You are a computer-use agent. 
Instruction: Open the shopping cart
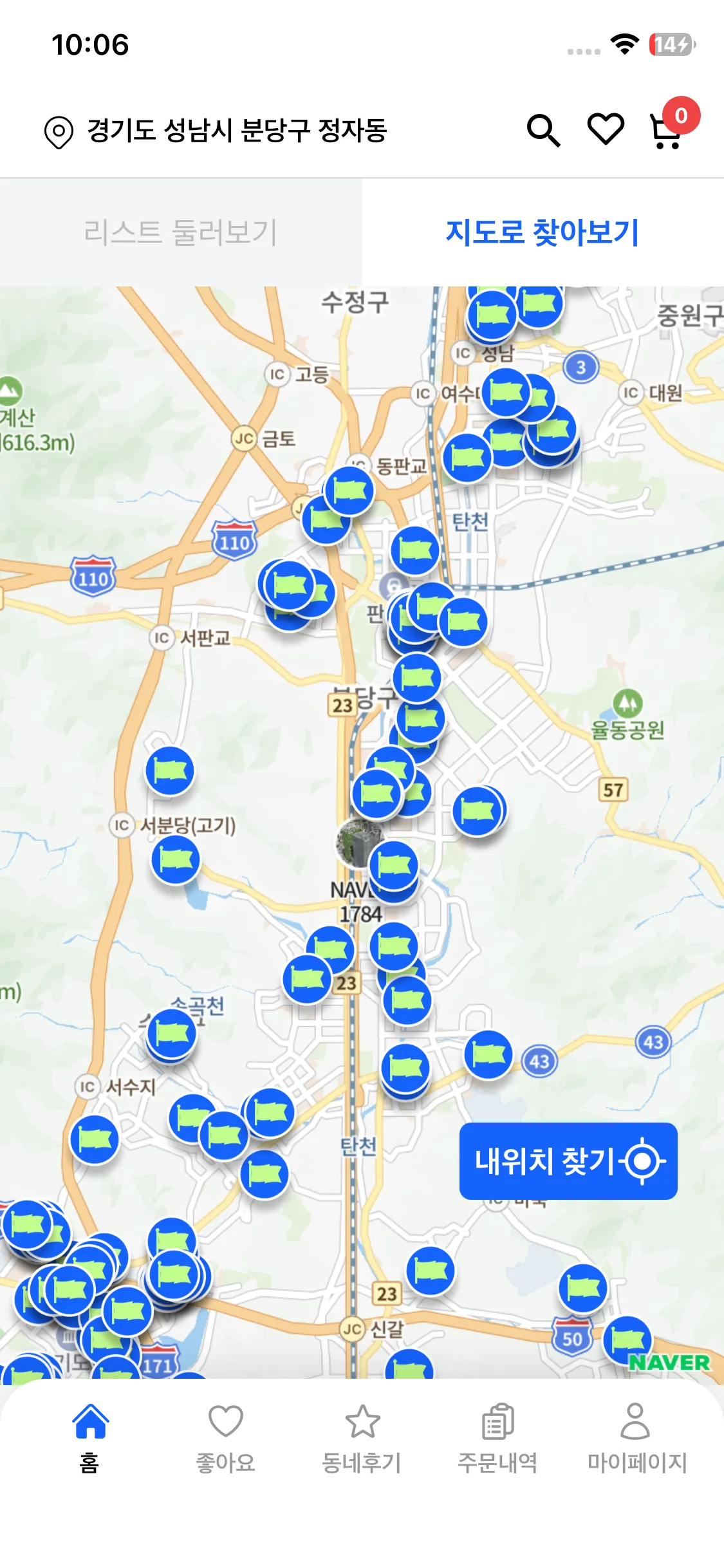click(x=665, y=131)
